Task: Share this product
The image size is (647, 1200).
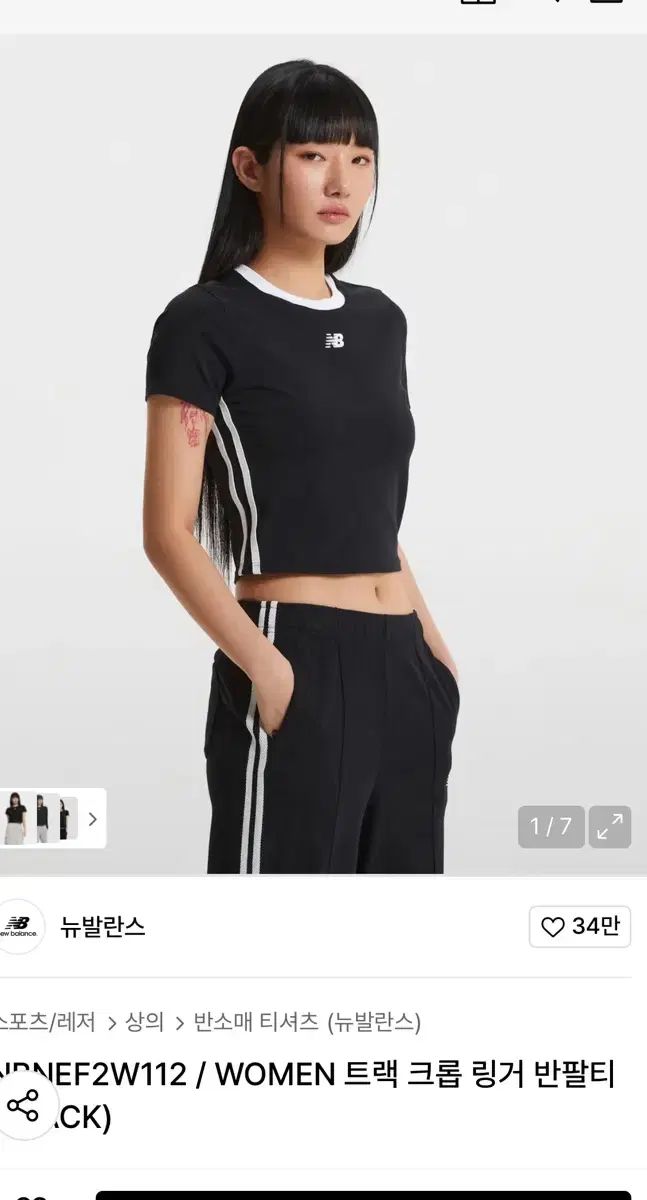Action: (23, 1105)
